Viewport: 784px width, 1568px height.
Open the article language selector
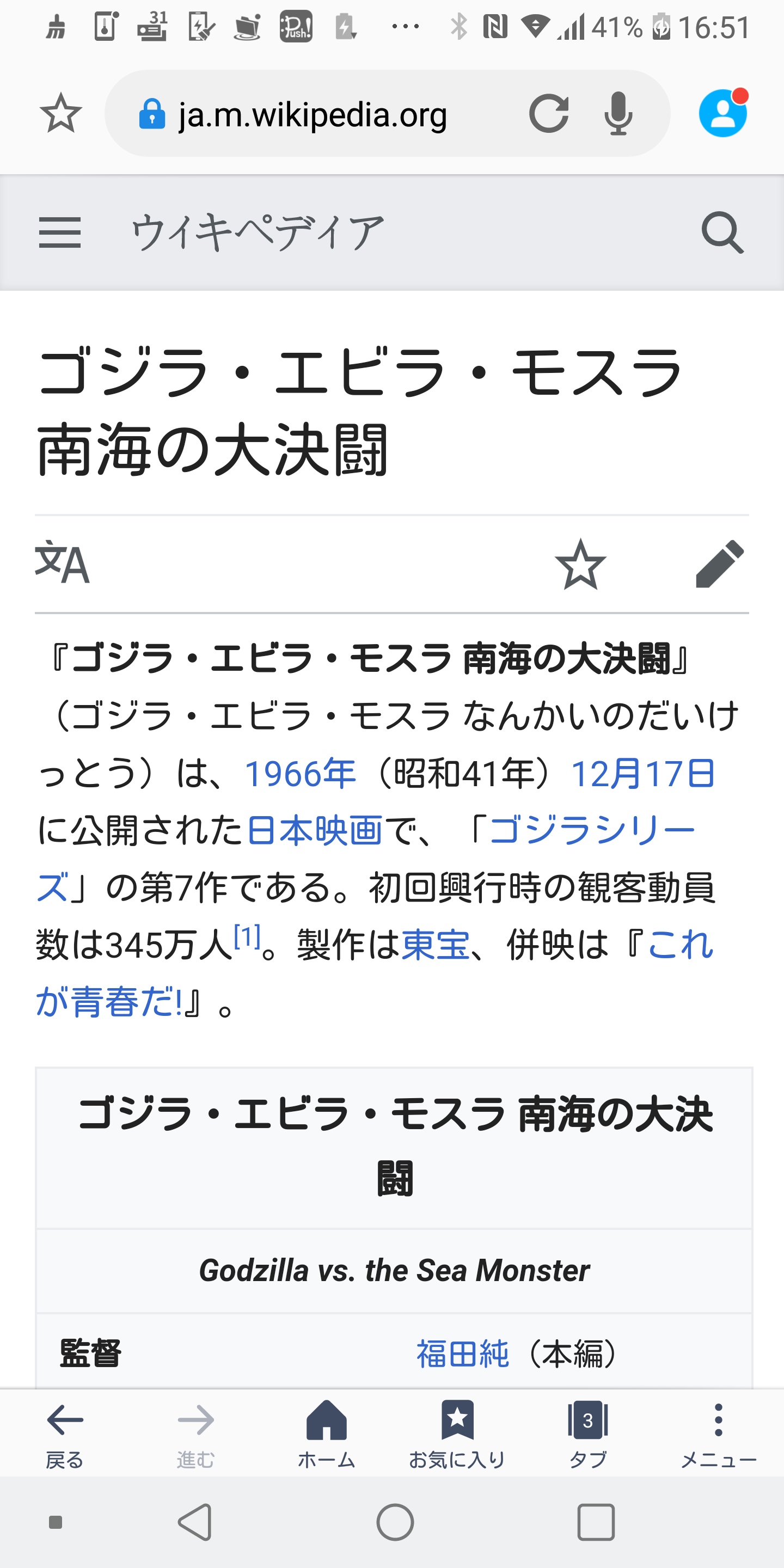(x=62, y=563)
